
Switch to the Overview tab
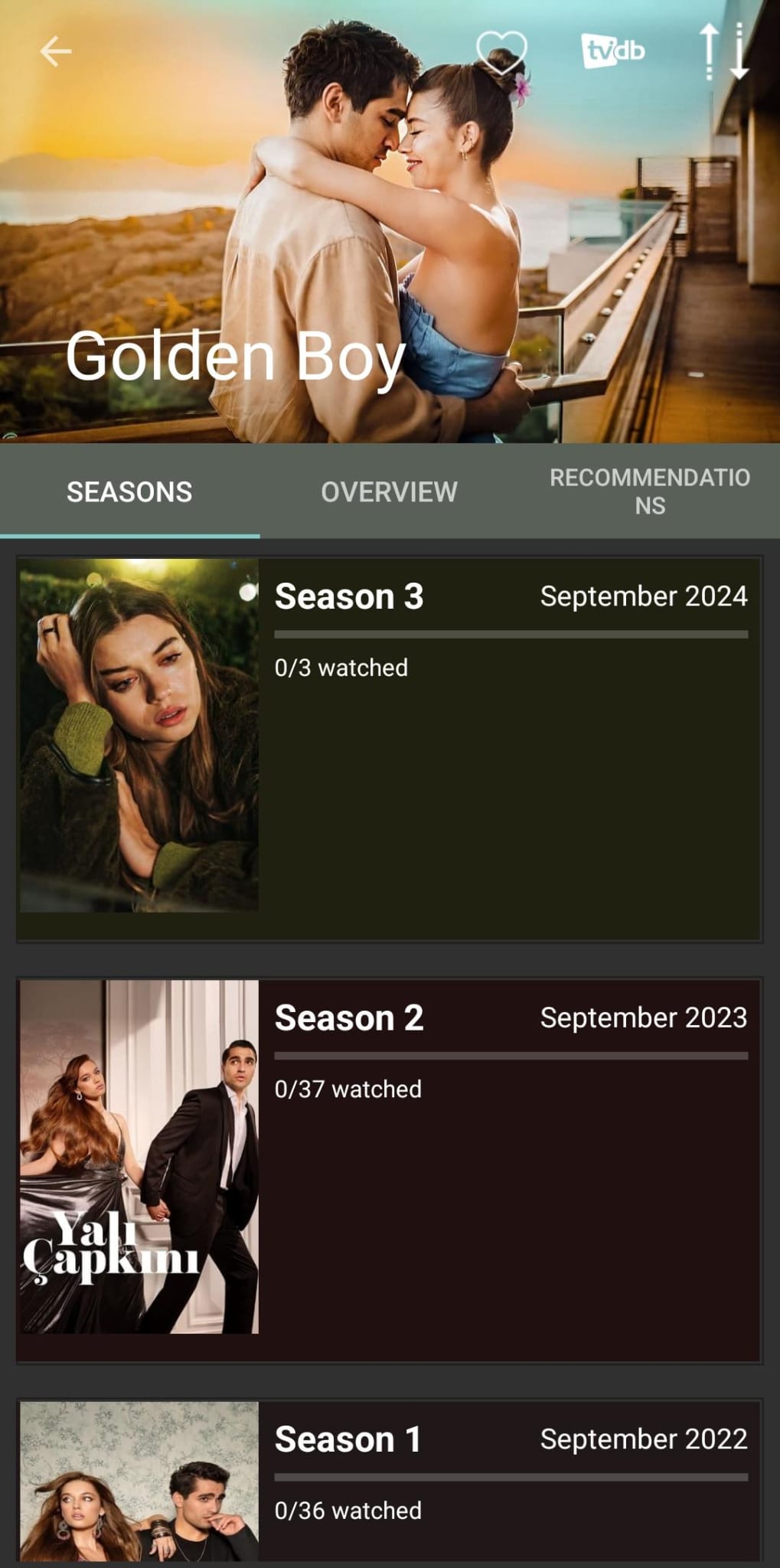(389, 492)
